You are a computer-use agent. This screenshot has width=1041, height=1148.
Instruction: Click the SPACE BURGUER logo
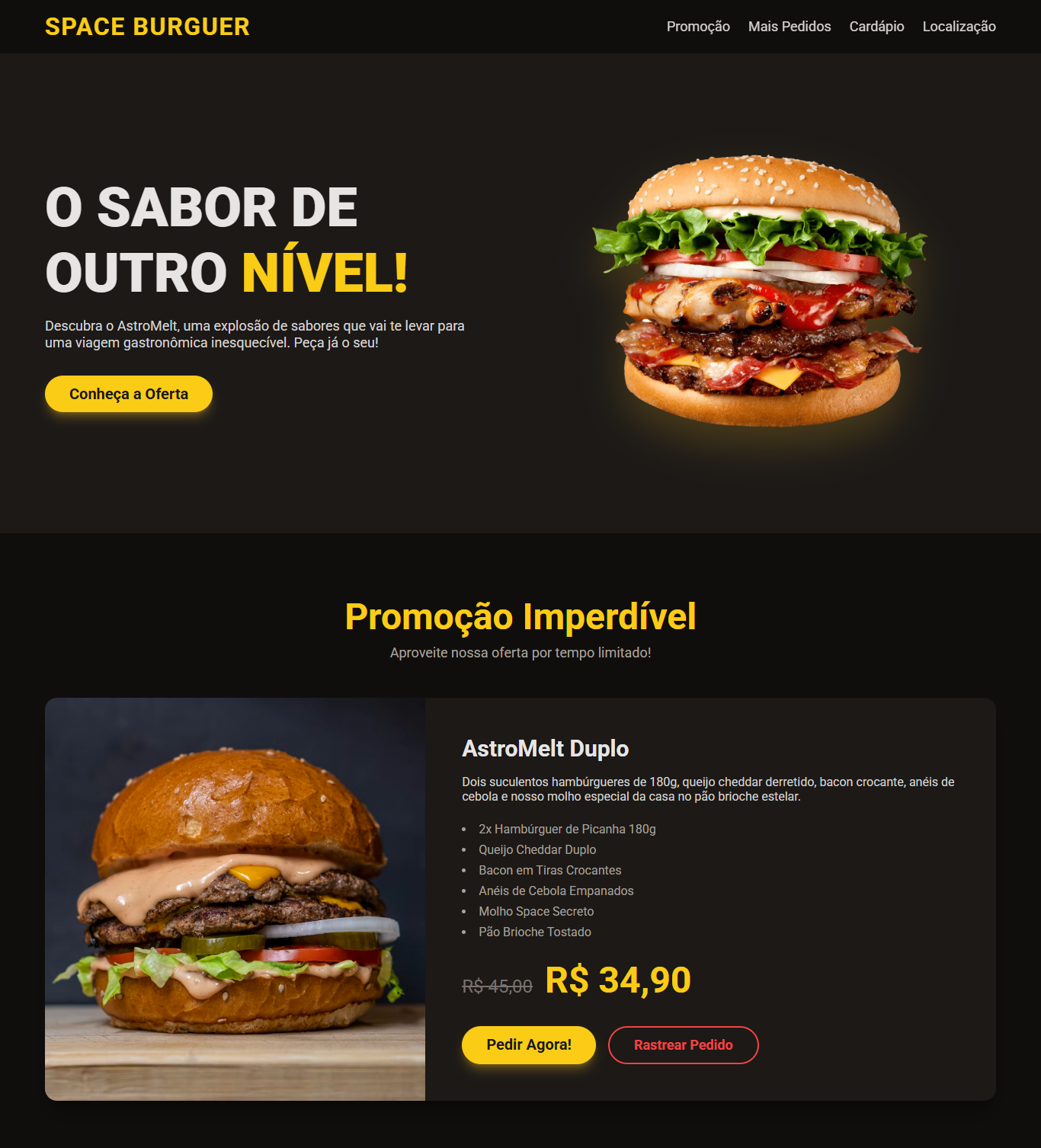coord(147,27)
